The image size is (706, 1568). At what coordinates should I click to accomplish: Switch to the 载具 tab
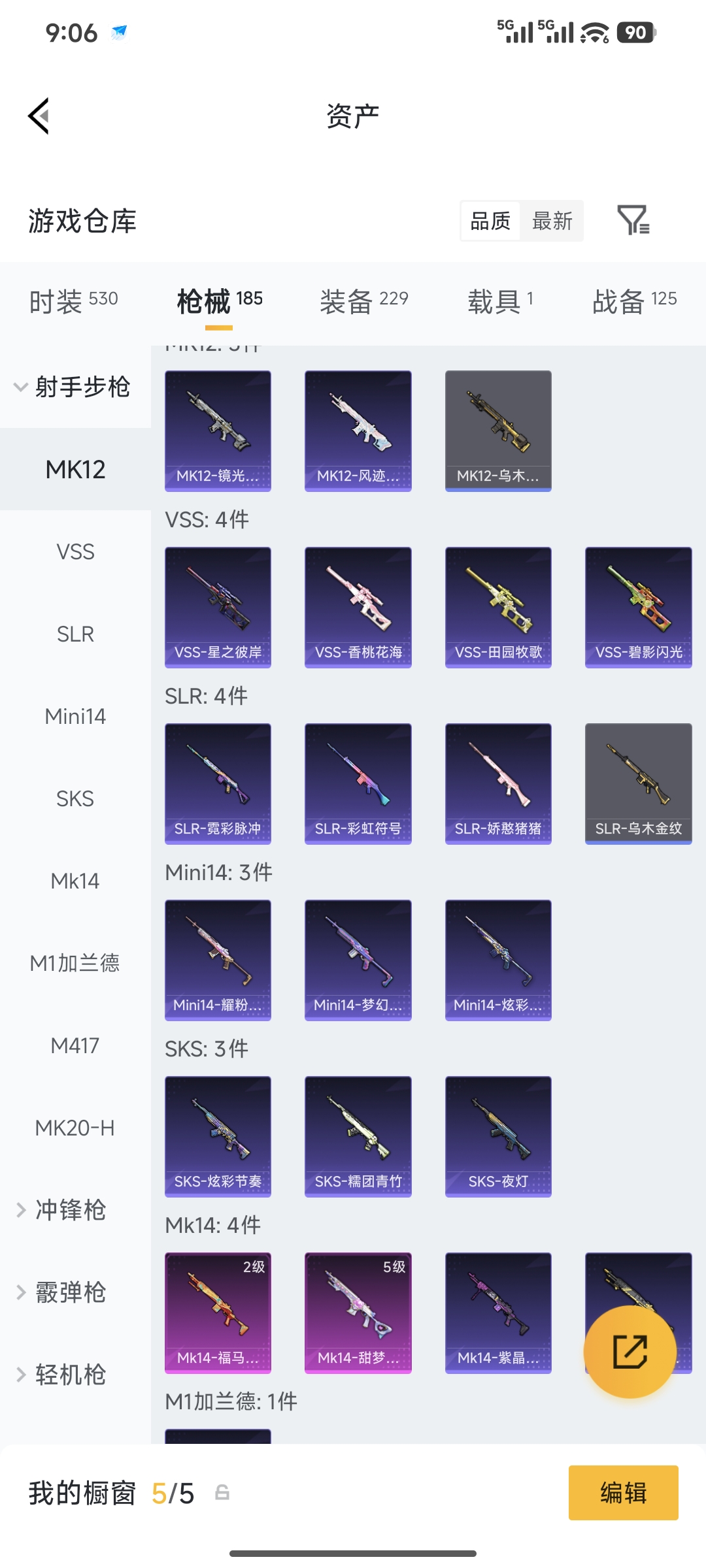pos(501,301)
